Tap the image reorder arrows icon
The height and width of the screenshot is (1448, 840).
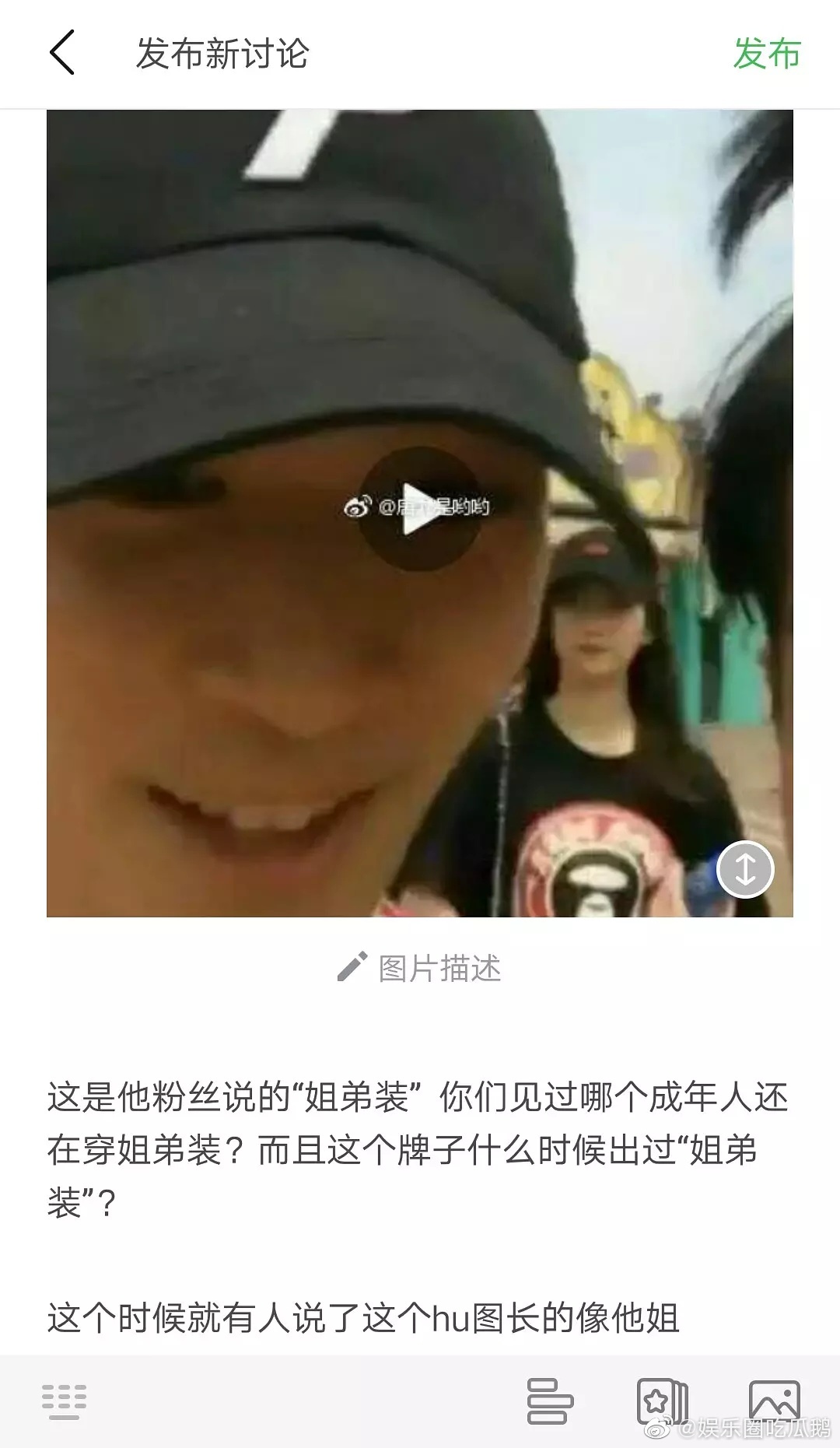(745, 869)
